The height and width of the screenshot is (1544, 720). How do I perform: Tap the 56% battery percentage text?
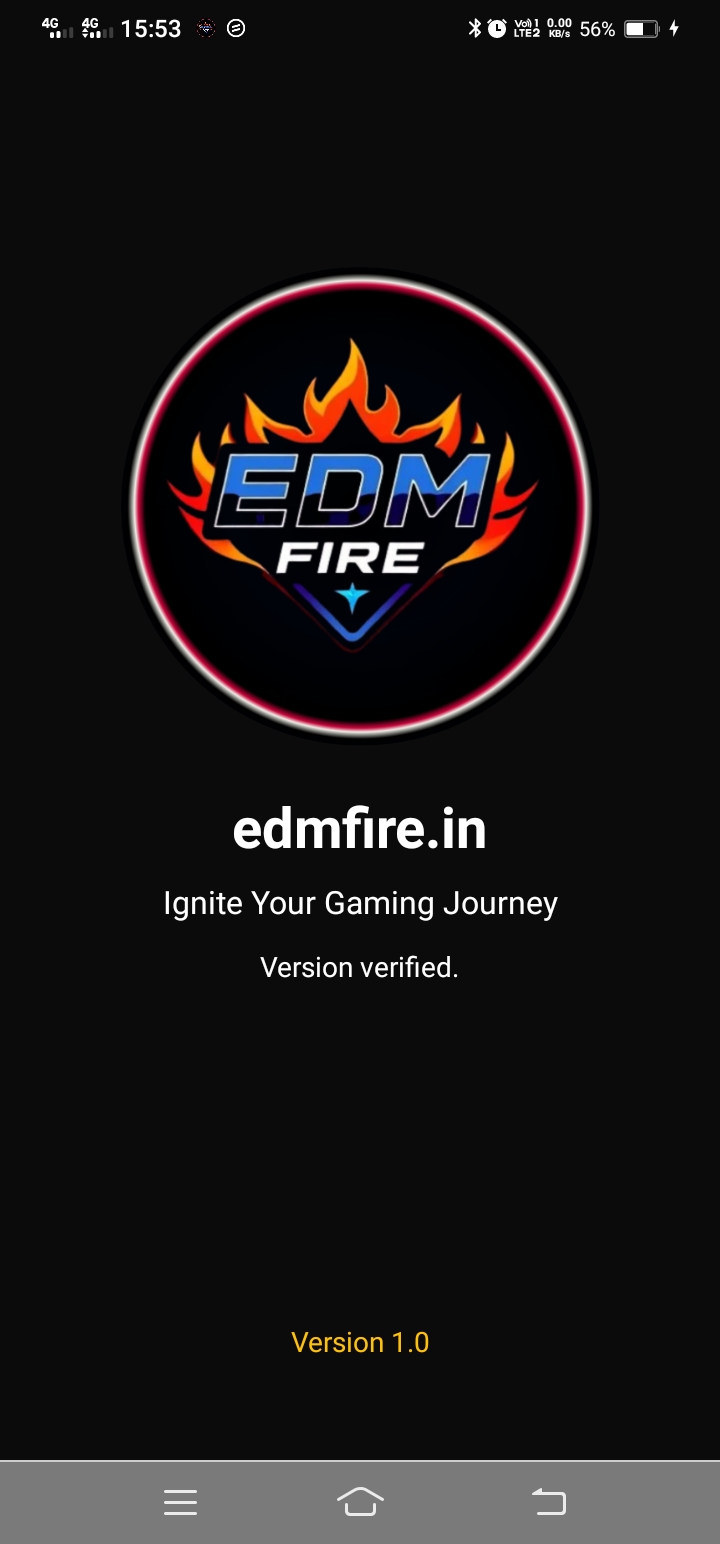coord(595,29)
